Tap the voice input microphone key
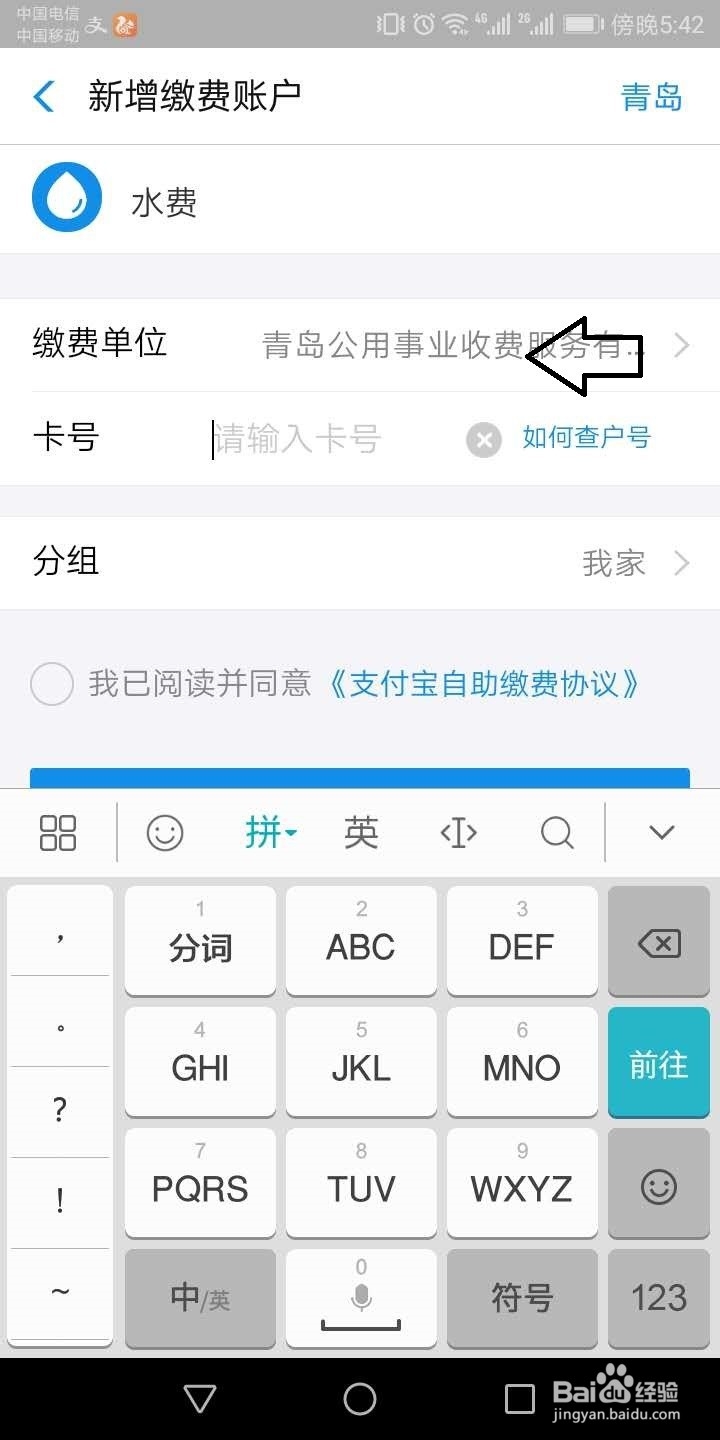 (360, 1298)
